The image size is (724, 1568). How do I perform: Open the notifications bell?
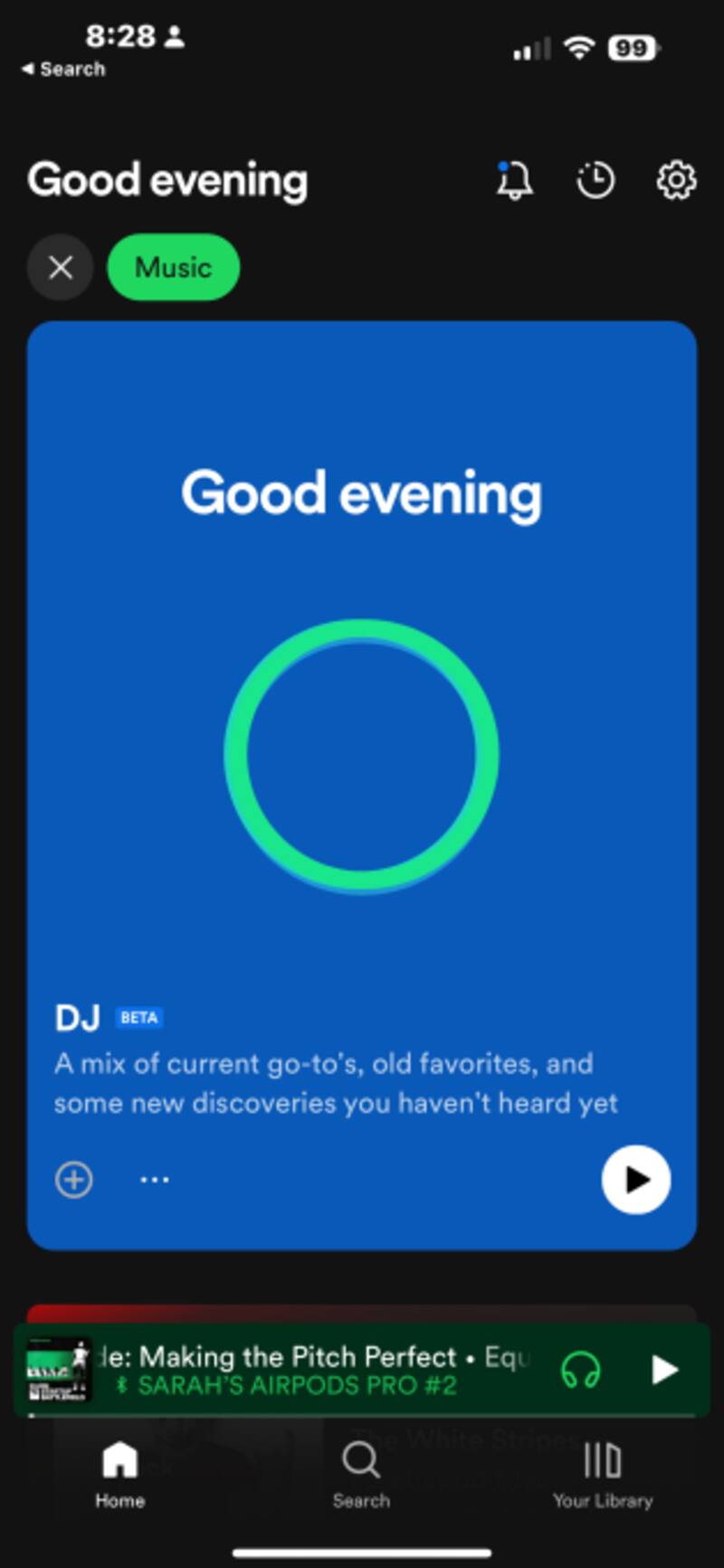coord(514,180)
